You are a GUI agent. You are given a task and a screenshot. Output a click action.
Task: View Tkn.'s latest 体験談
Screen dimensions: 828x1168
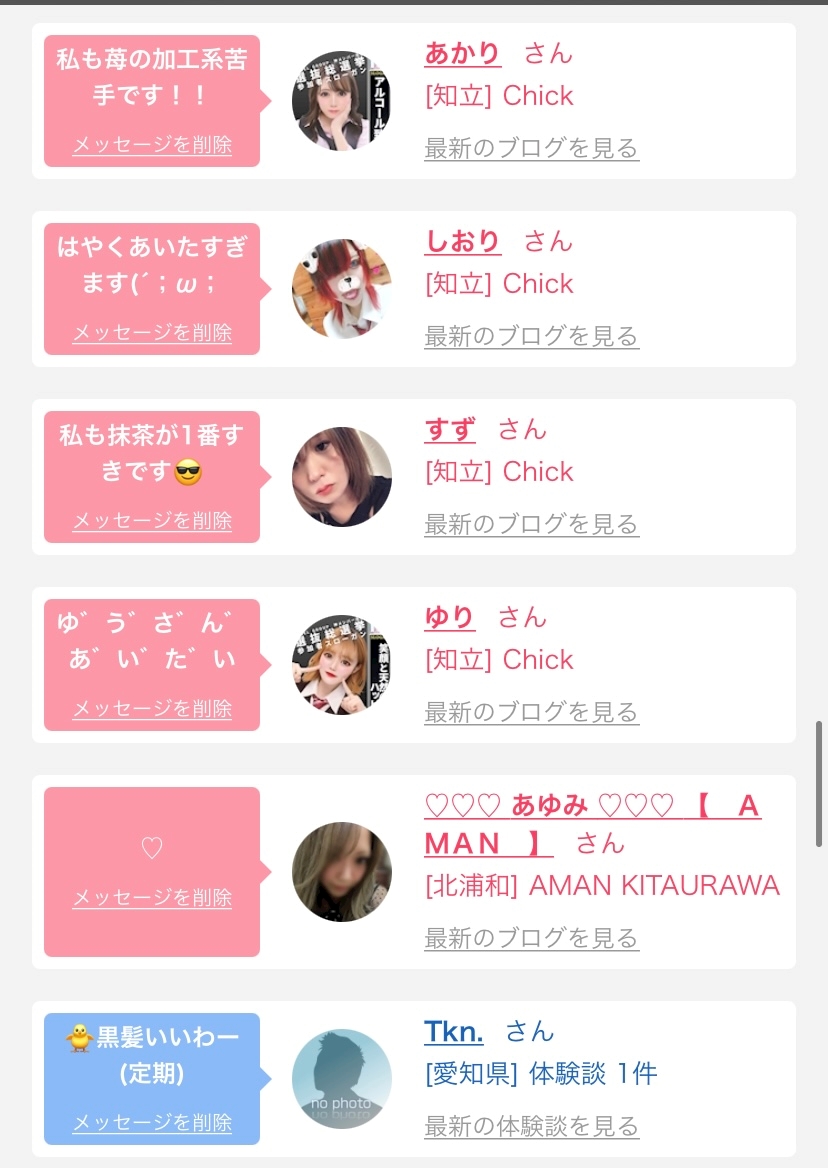coord(532,1126)
